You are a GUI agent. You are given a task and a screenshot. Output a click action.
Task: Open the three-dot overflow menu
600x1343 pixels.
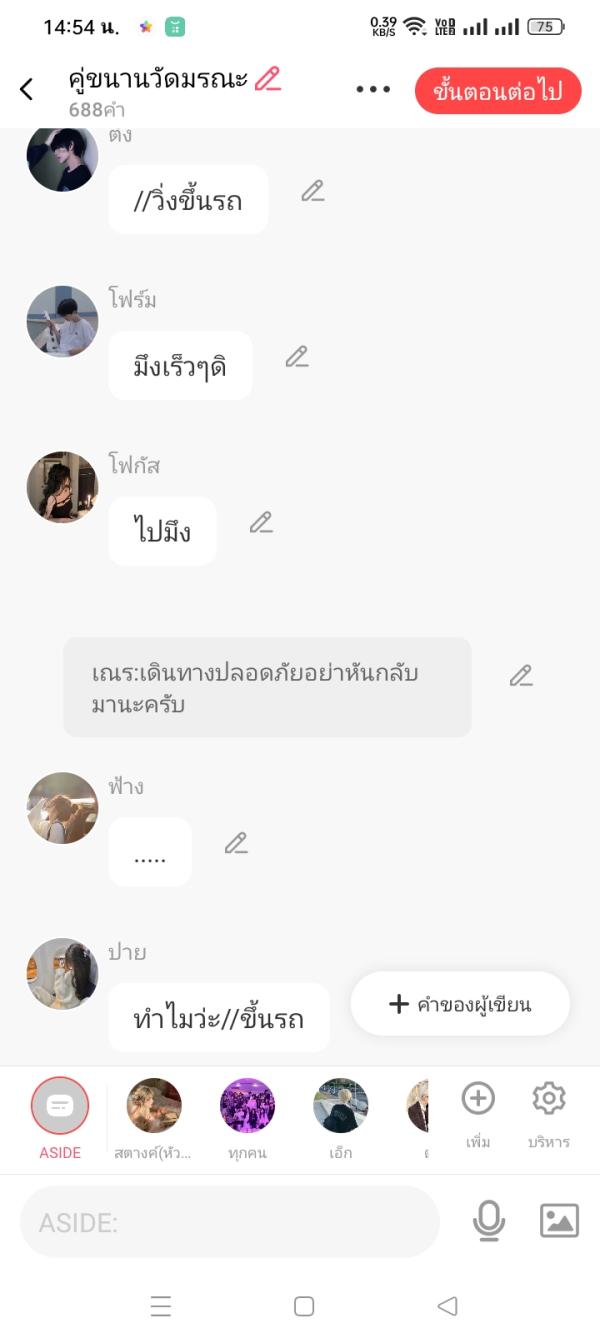click(373, 89)
